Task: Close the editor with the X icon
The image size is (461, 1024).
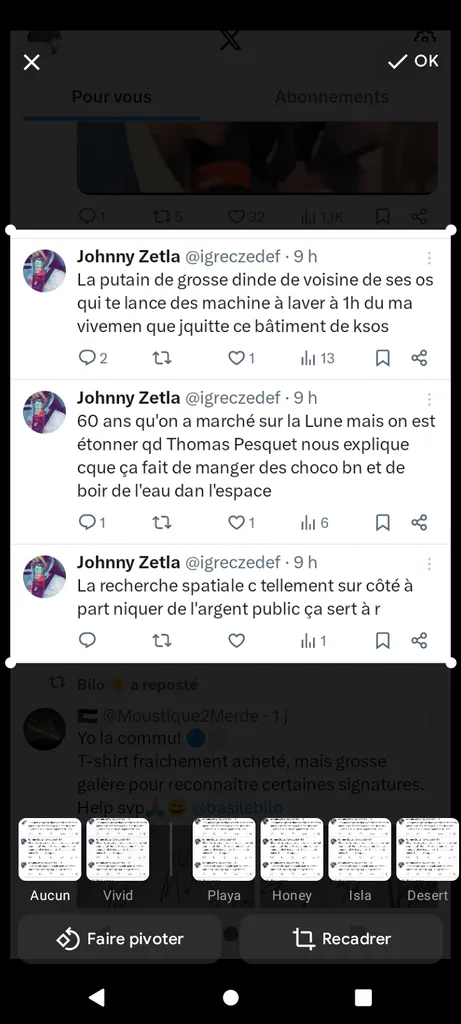Action: pyautogui.click(x=31, y=62)
